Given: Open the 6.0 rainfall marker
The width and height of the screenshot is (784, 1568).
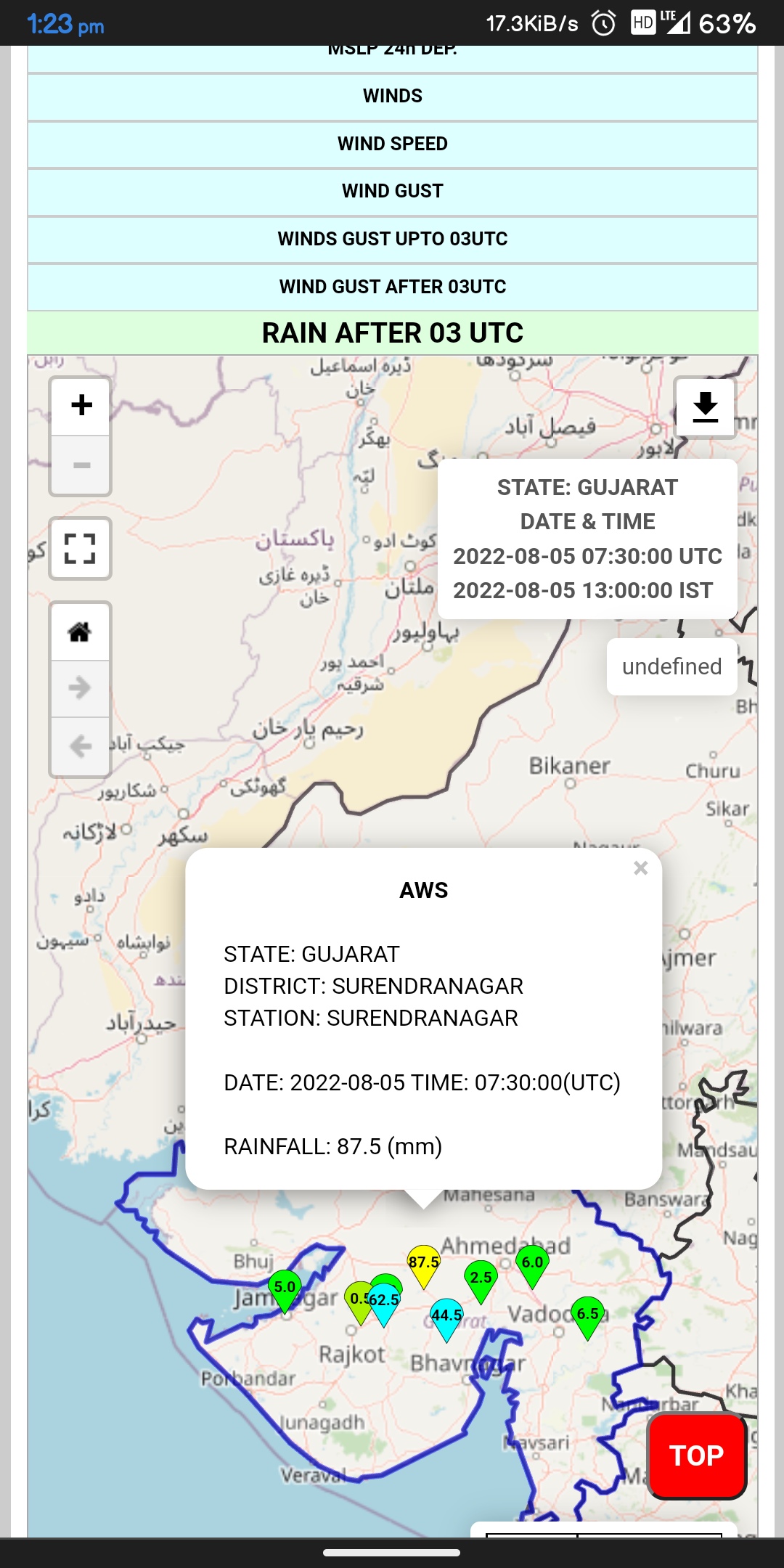Looking at the screenshot, I should coord(532,1264).
